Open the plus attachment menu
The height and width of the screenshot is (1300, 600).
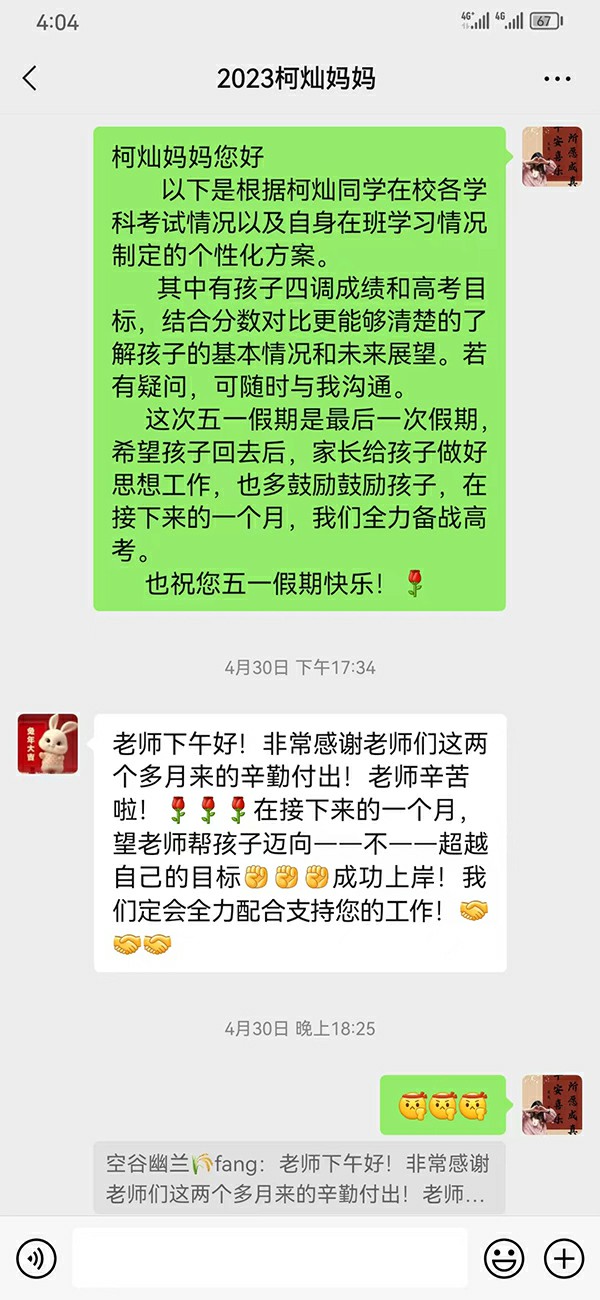coord(563,1258)
